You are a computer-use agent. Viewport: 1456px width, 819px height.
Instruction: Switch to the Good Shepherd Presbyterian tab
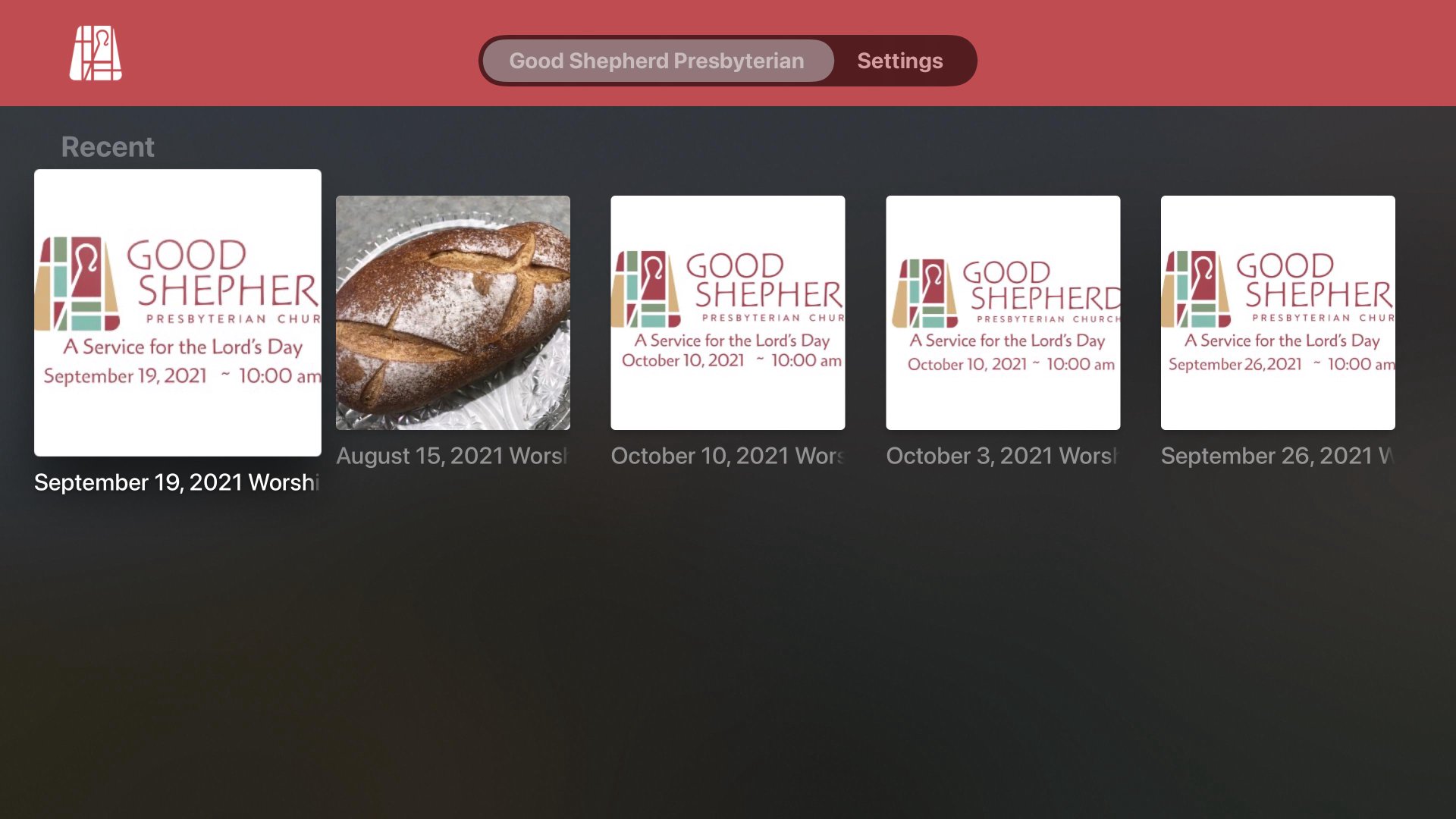coord(657,61)
